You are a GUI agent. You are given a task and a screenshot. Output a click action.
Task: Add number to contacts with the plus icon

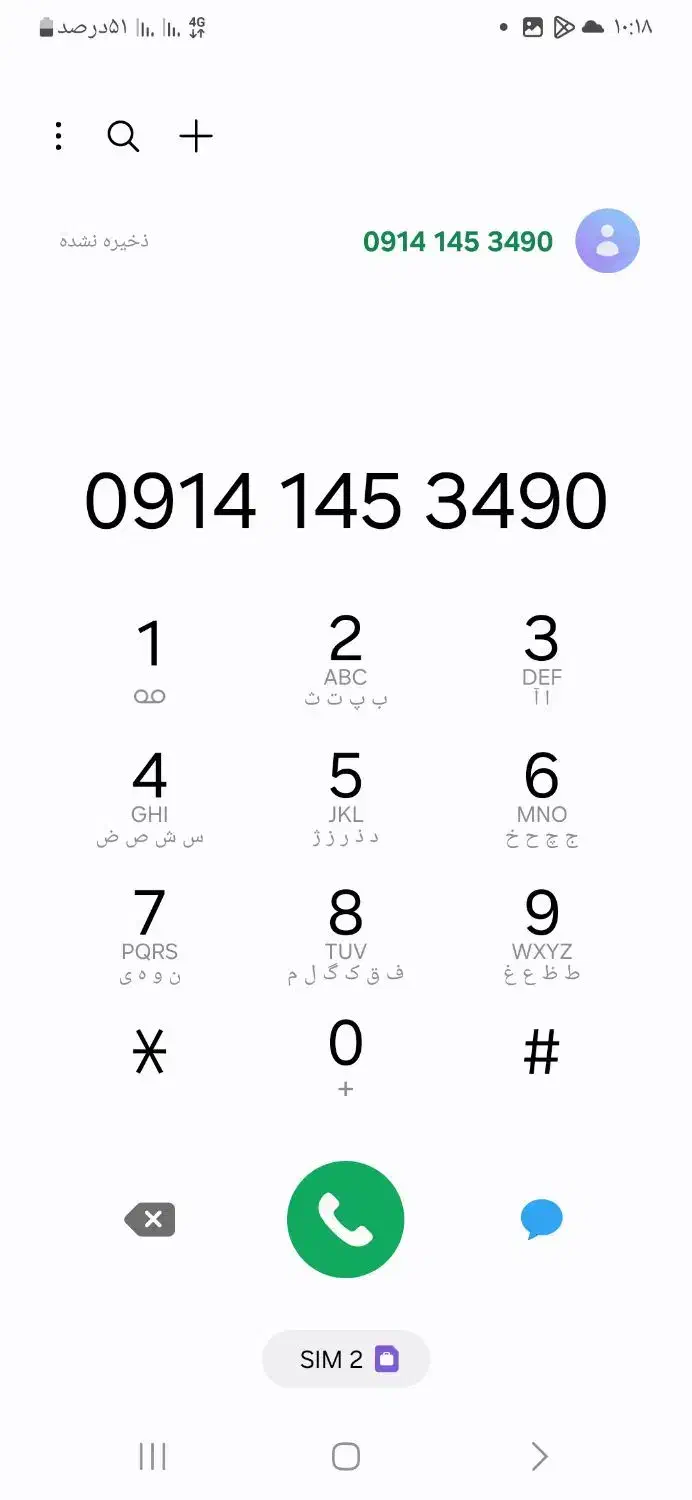click(196, 137)
